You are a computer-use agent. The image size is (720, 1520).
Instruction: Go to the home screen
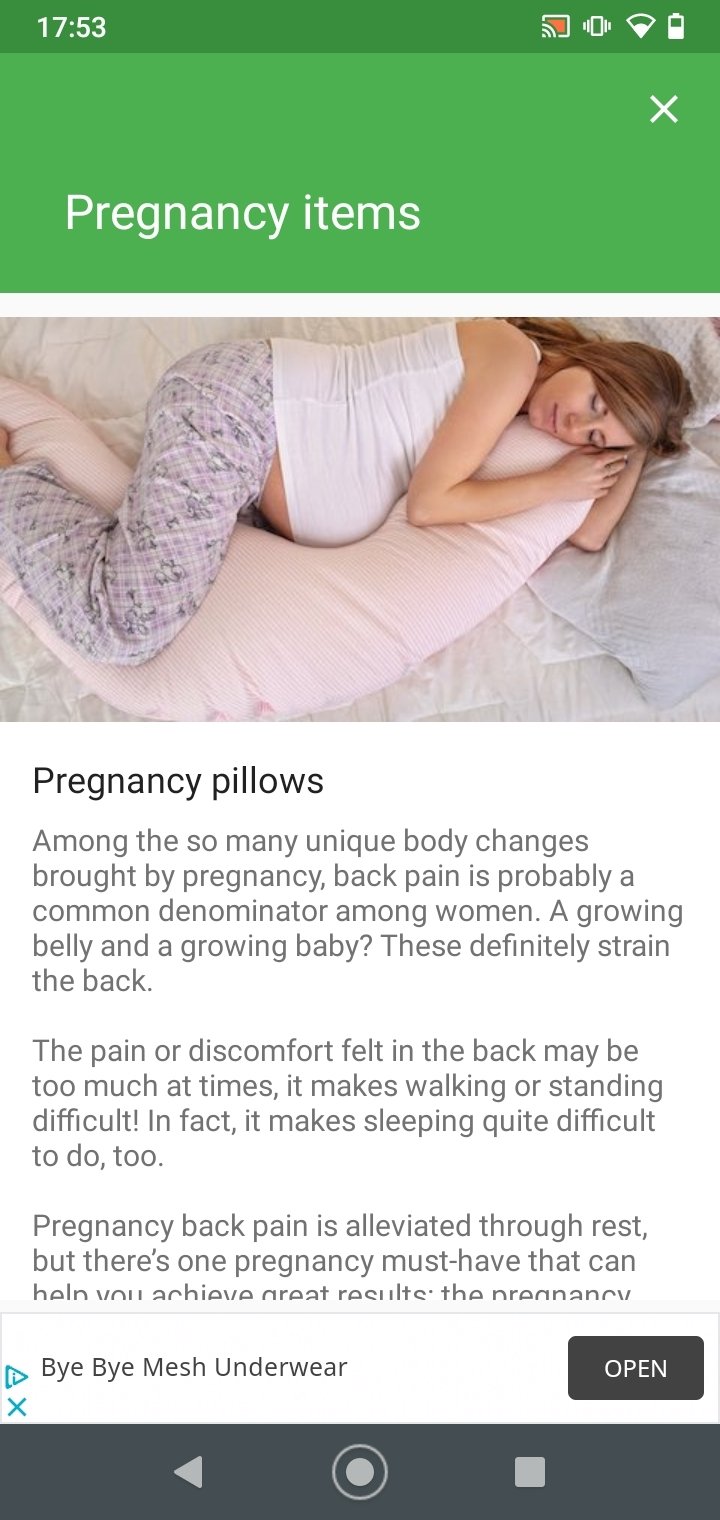point(359,1471)
